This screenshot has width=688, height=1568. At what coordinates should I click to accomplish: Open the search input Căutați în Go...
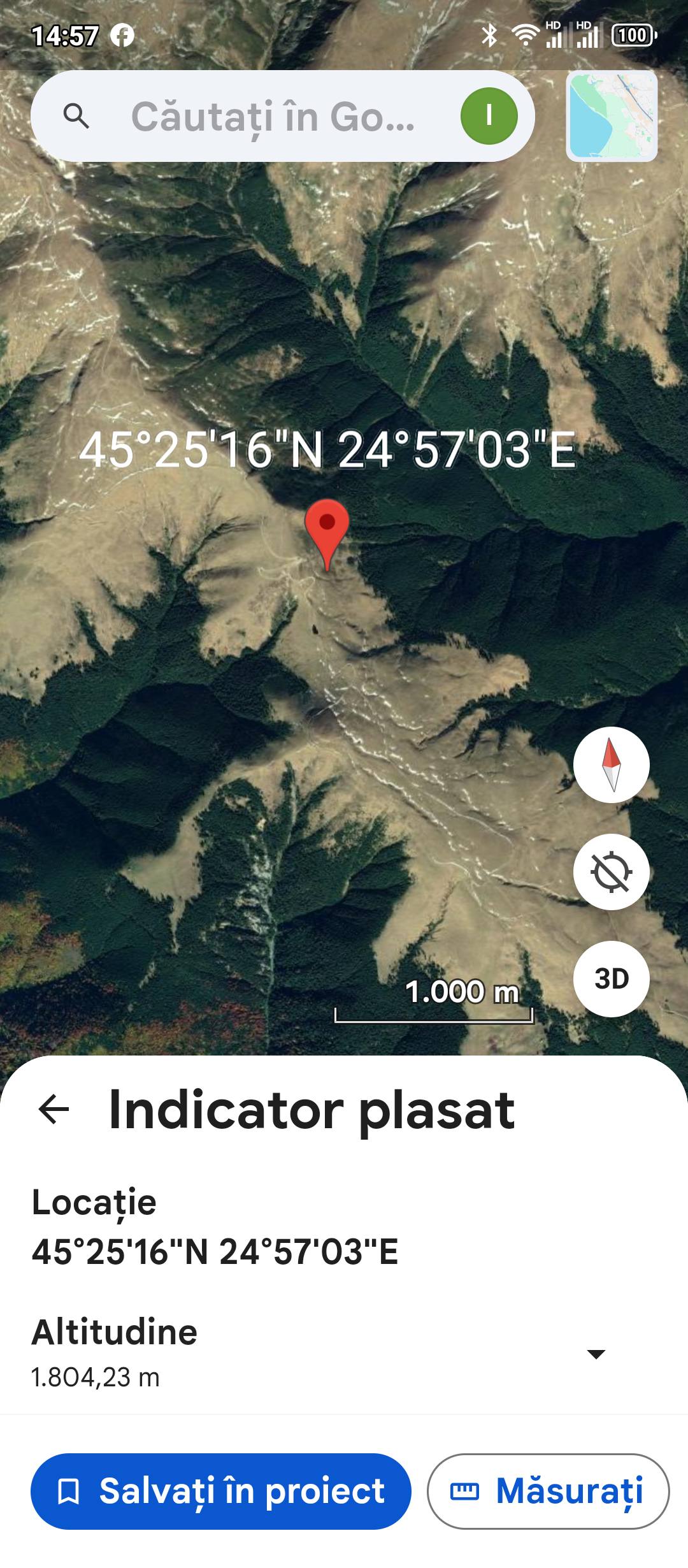274,115
